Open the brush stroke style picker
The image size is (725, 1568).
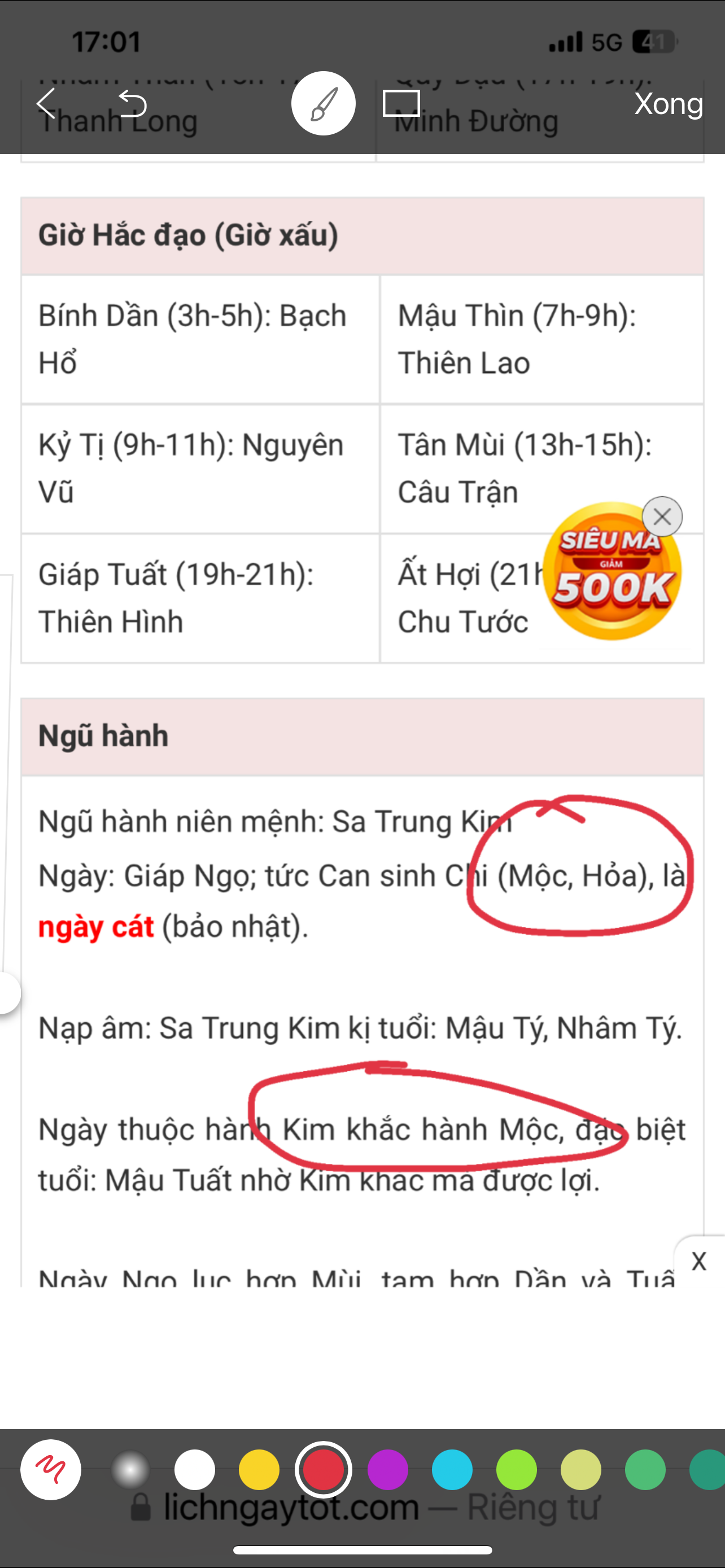(x=50, y=1469)
